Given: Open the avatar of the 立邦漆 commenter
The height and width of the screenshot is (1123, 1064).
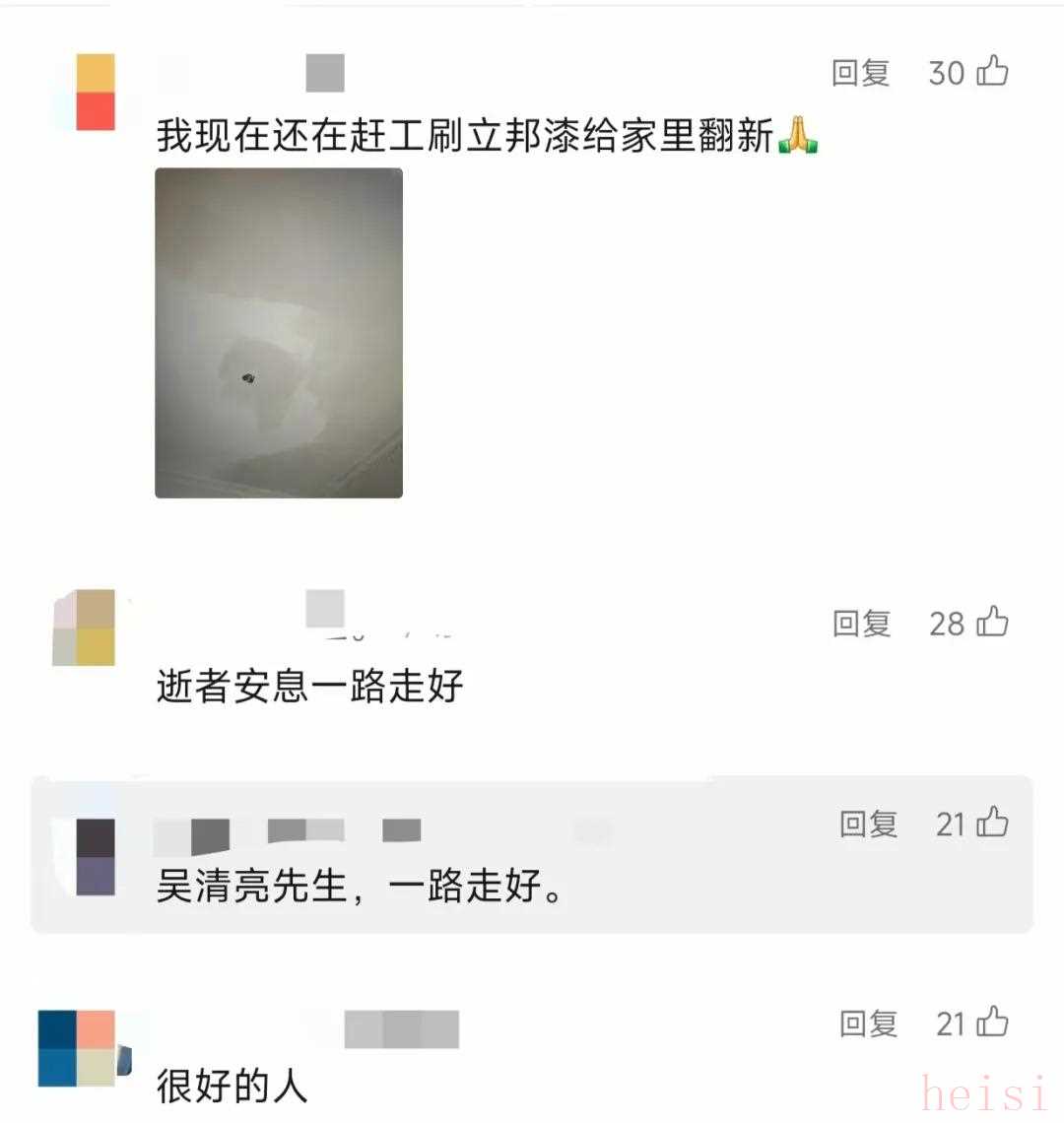Looking at the screenshot, I should 96,93.
